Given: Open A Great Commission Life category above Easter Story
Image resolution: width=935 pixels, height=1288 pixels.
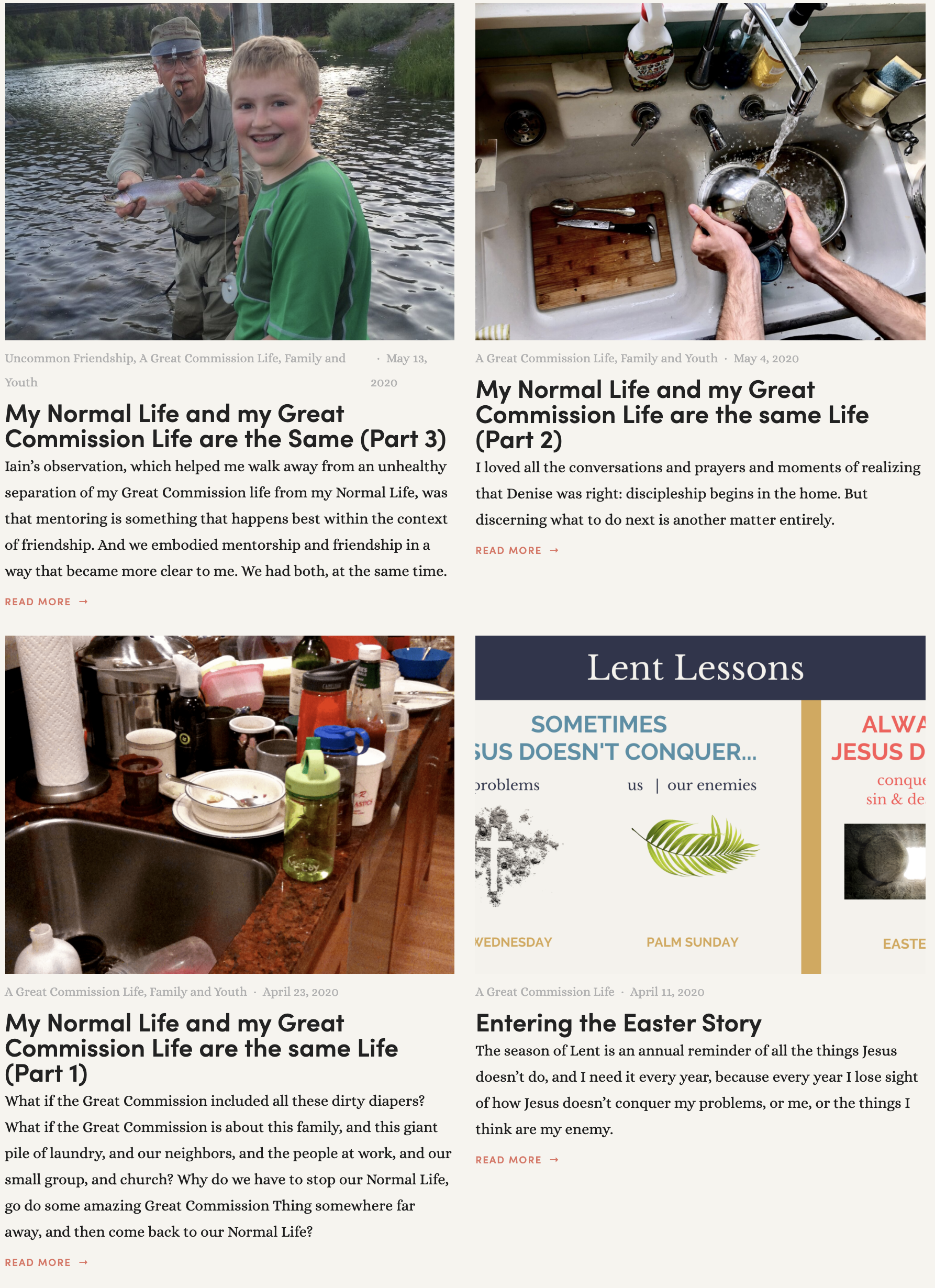Looking at the screenshot, I should (x=545, y=992).
